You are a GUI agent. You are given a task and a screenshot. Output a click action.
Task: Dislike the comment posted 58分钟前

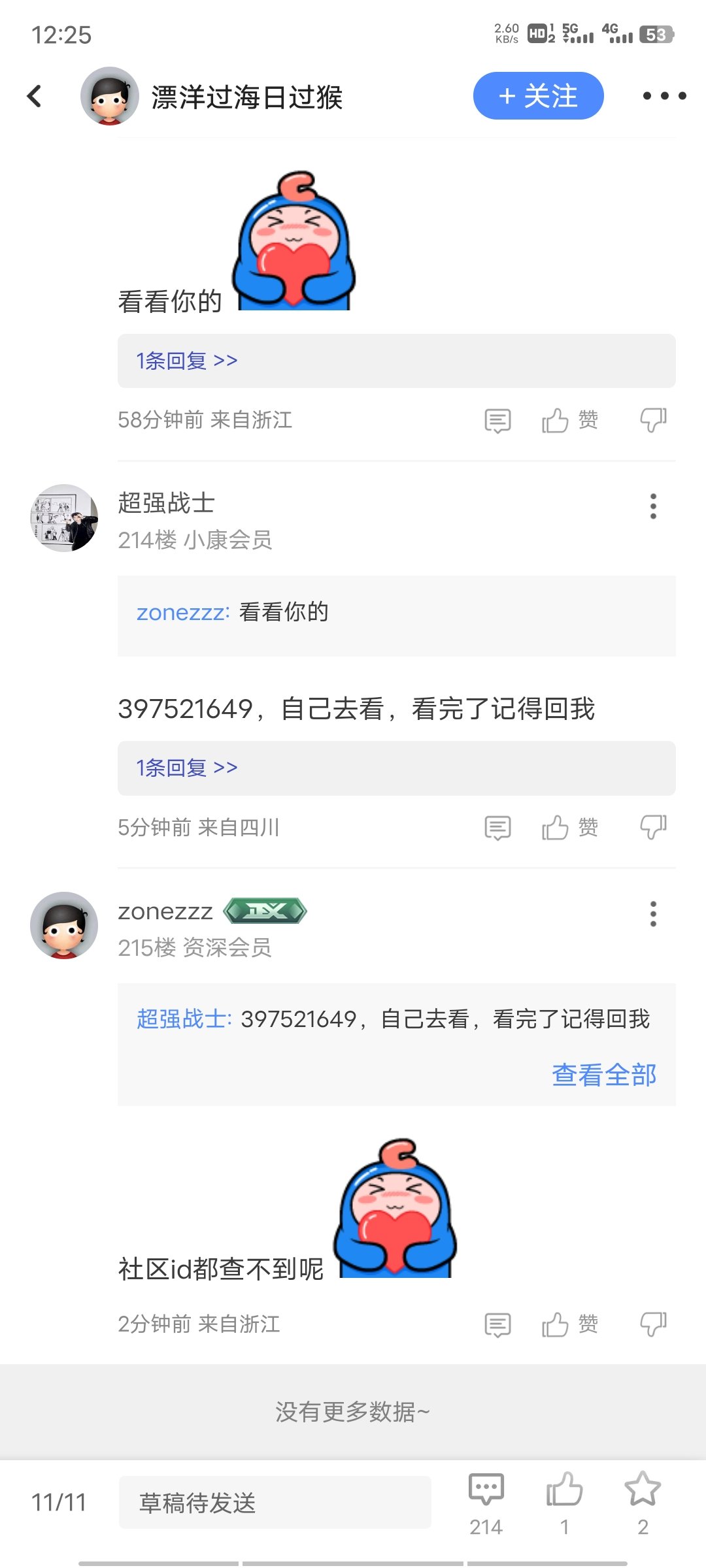(653, 420)
